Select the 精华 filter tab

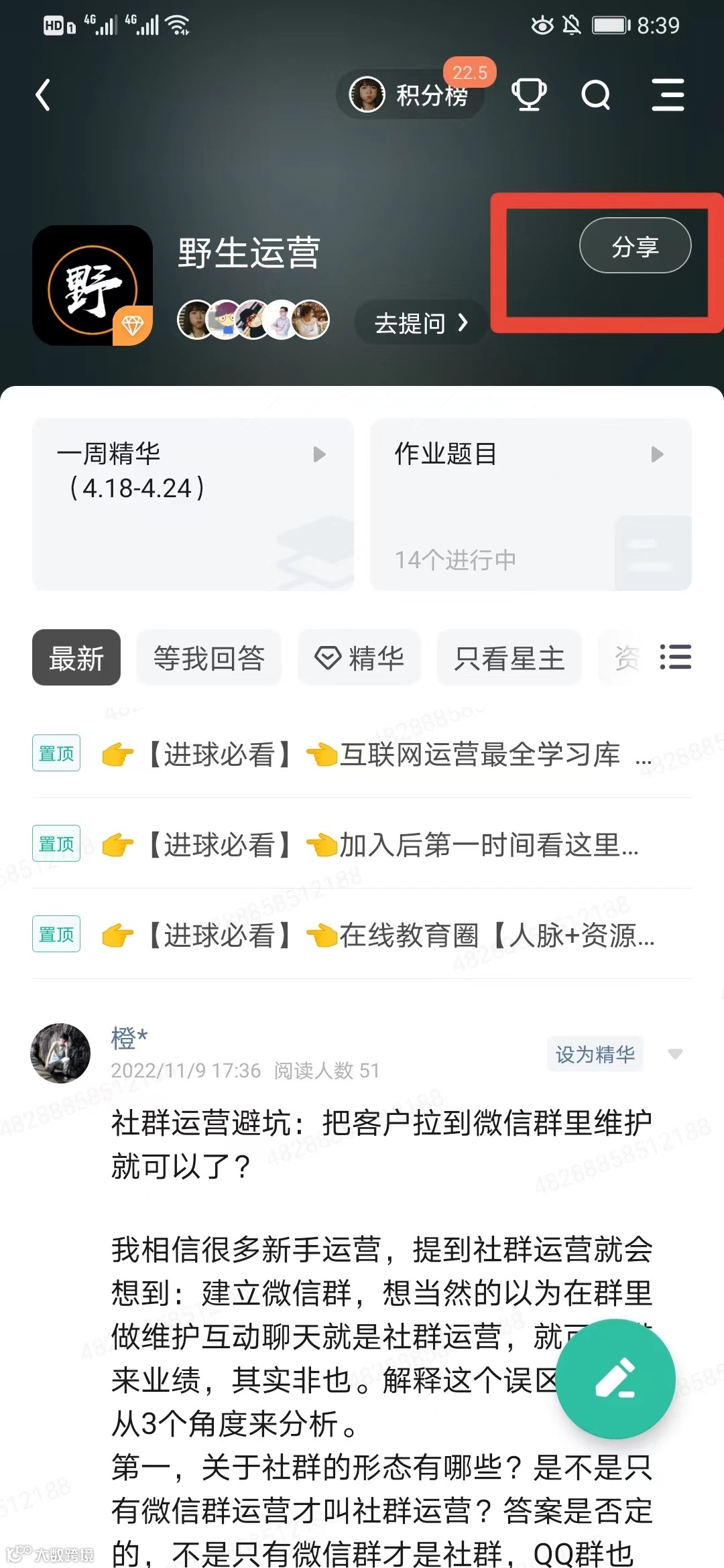pyautogui.click(x=359, y=657)
